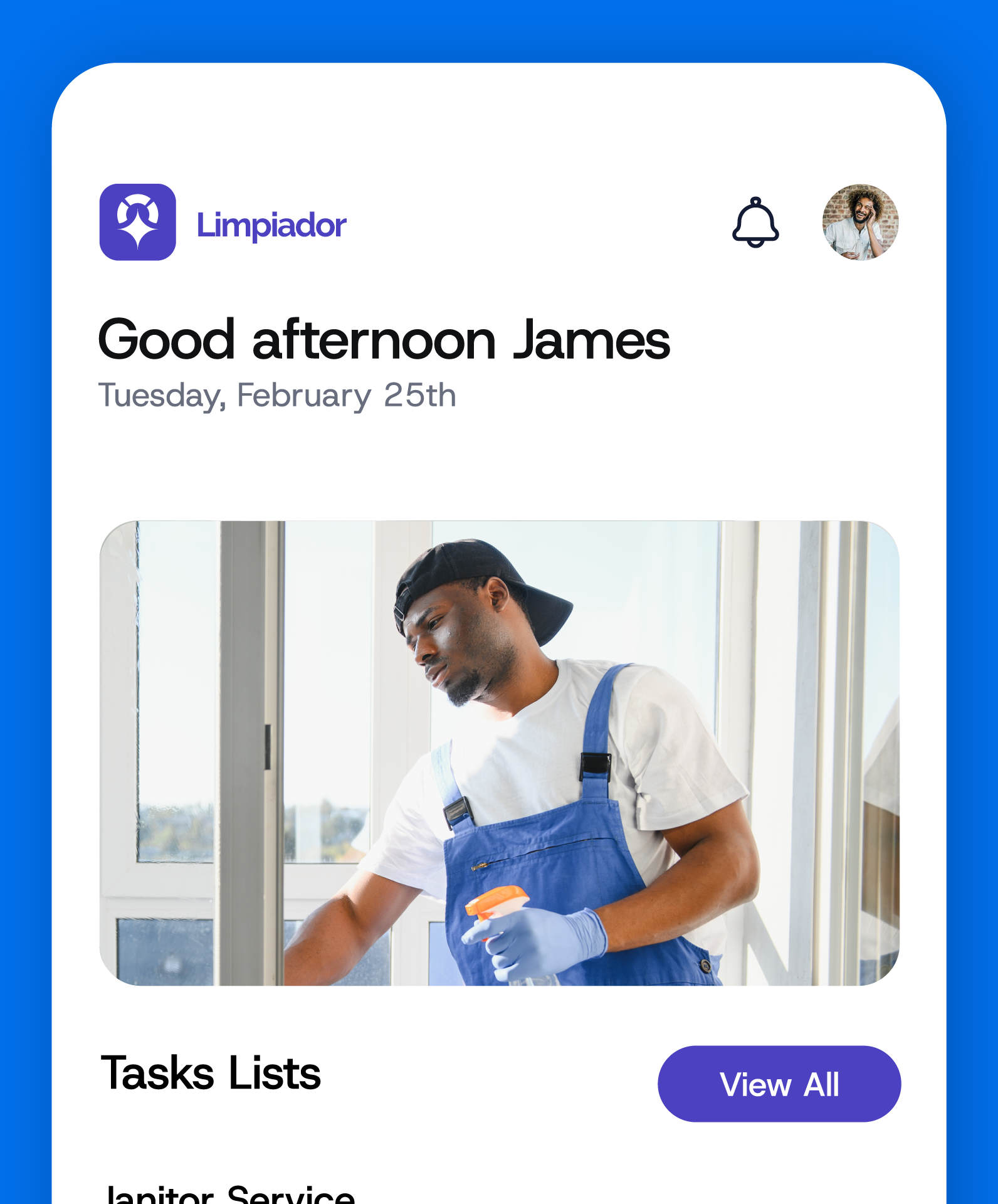Viewport: 998px width, 1204px height.
Task: Tap View All for Tasks Lists
Action: point(779,1084)
